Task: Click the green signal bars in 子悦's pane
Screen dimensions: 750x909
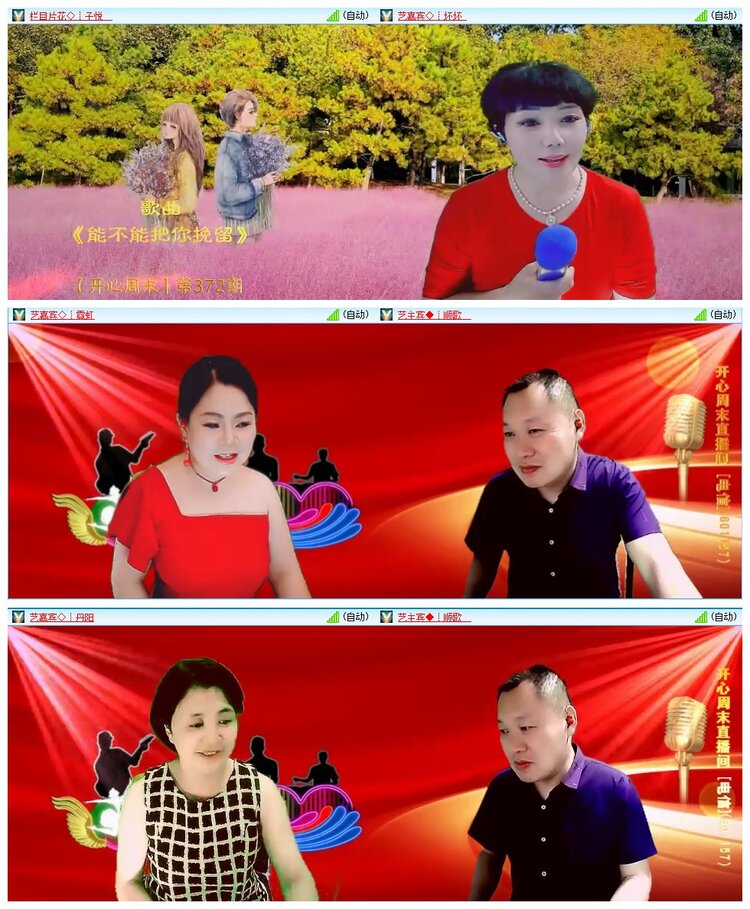Action: 333,14
